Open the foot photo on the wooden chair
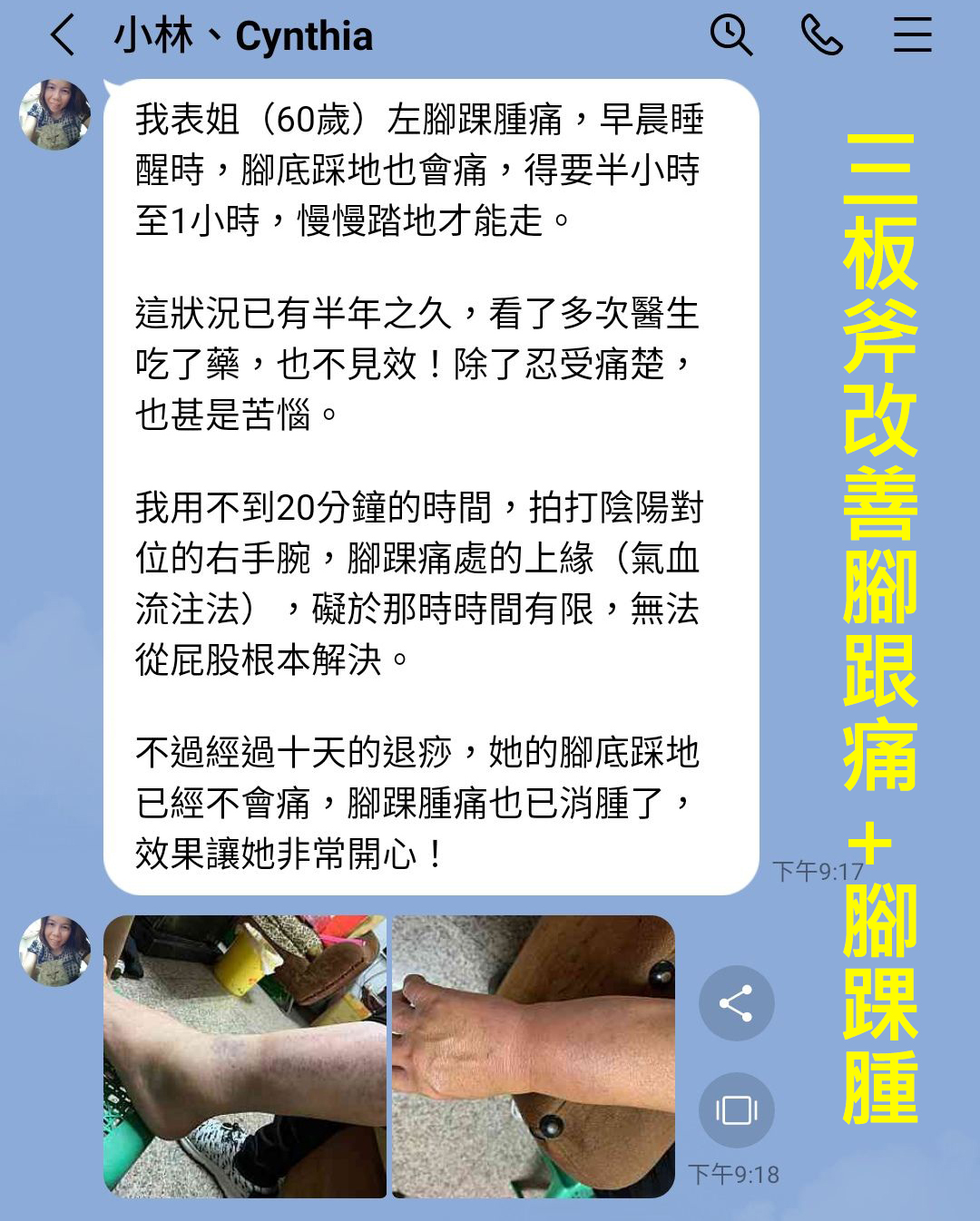 [x=534, y=1057]
